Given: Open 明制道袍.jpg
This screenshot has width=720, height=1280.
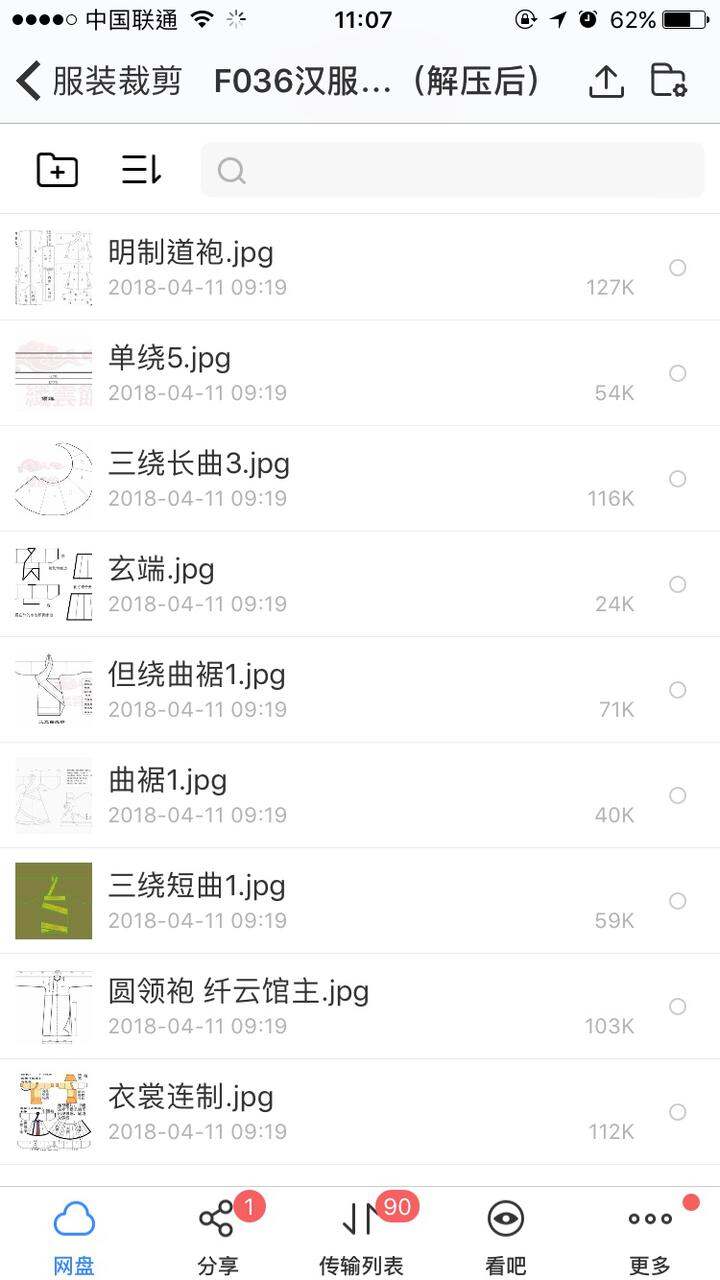Looking at the screenshot, I should pyautogui.click(x=360, y=267).
